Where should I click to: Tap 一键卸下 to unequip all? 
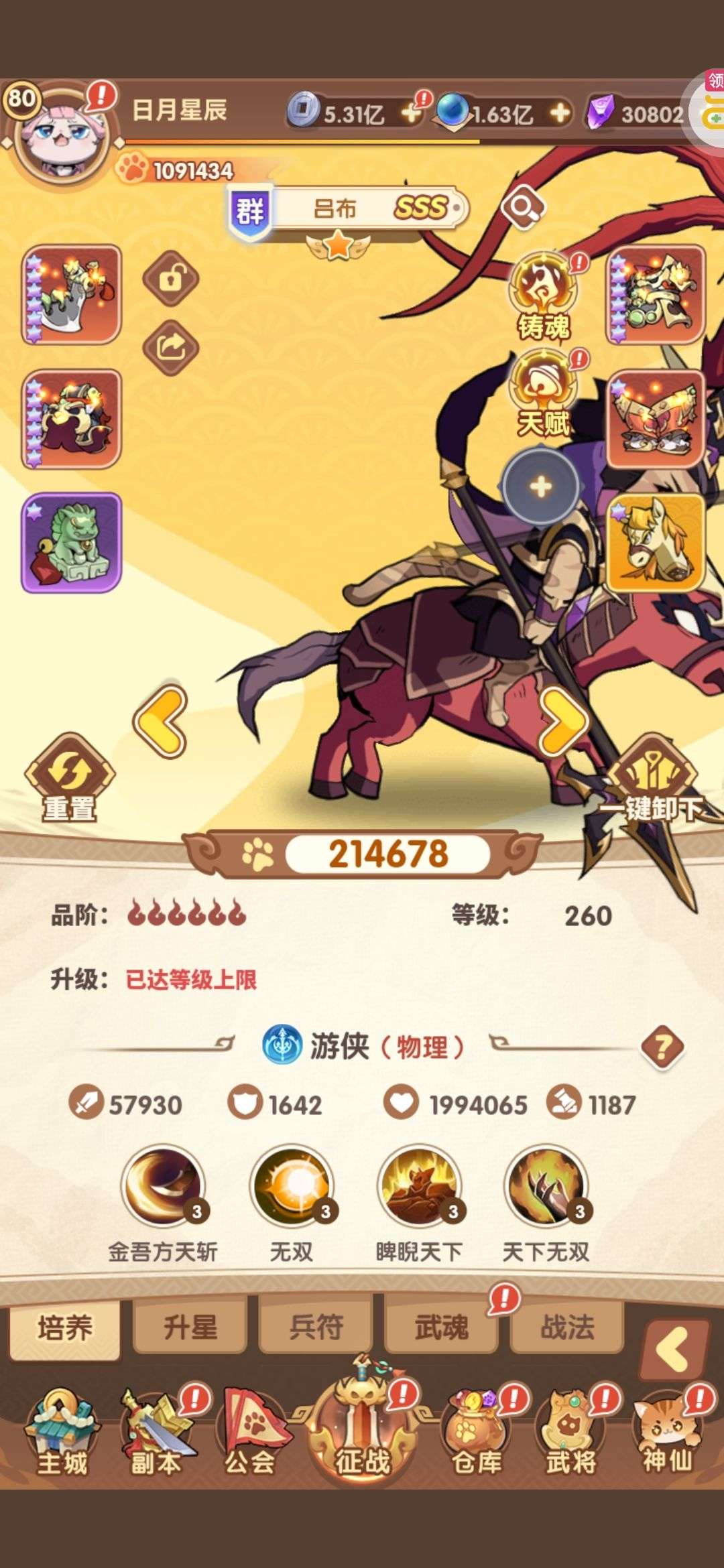(x=652, y=779)
